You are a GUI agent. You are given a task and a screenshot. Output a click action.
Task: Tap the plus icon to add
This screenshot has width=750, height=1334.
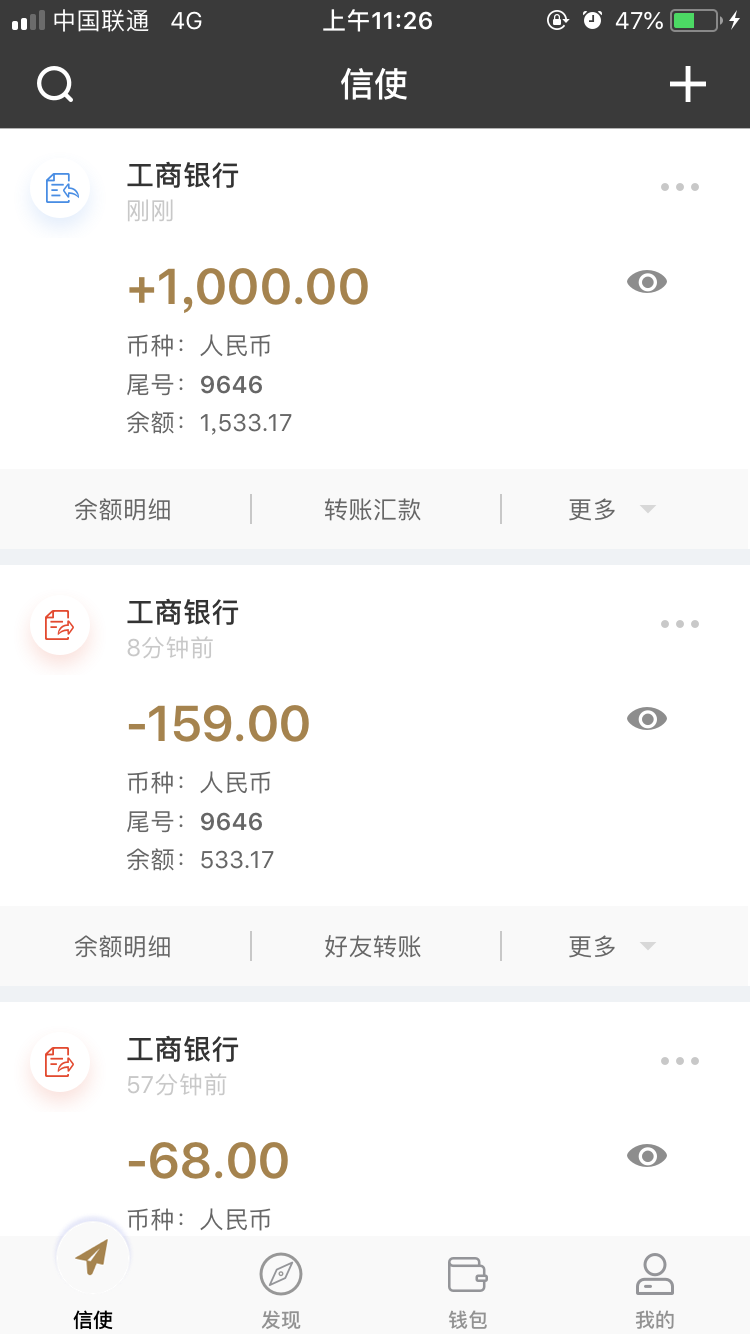(x=688, y=85)
